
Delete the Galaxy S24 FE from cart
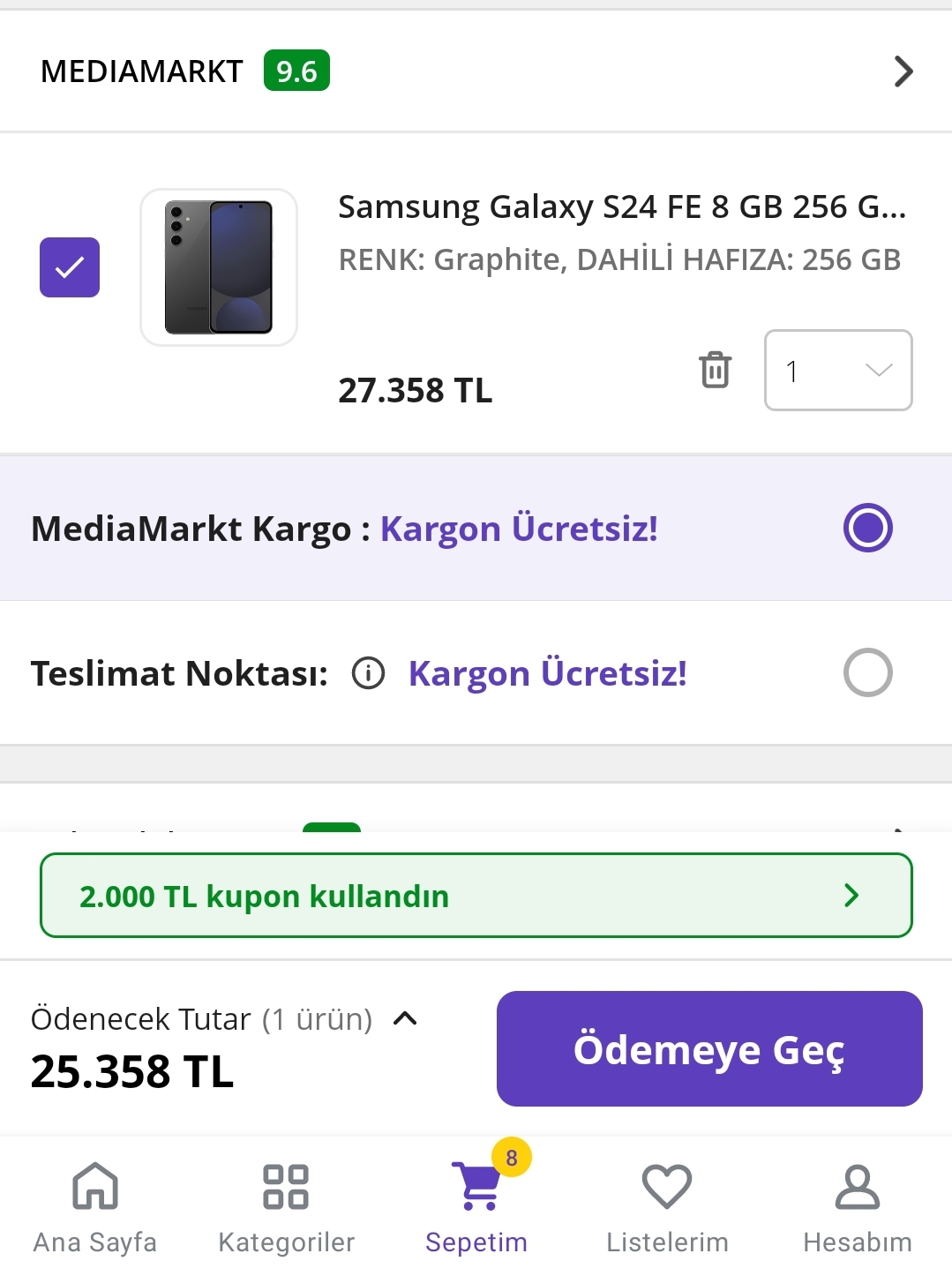(715, 370)
